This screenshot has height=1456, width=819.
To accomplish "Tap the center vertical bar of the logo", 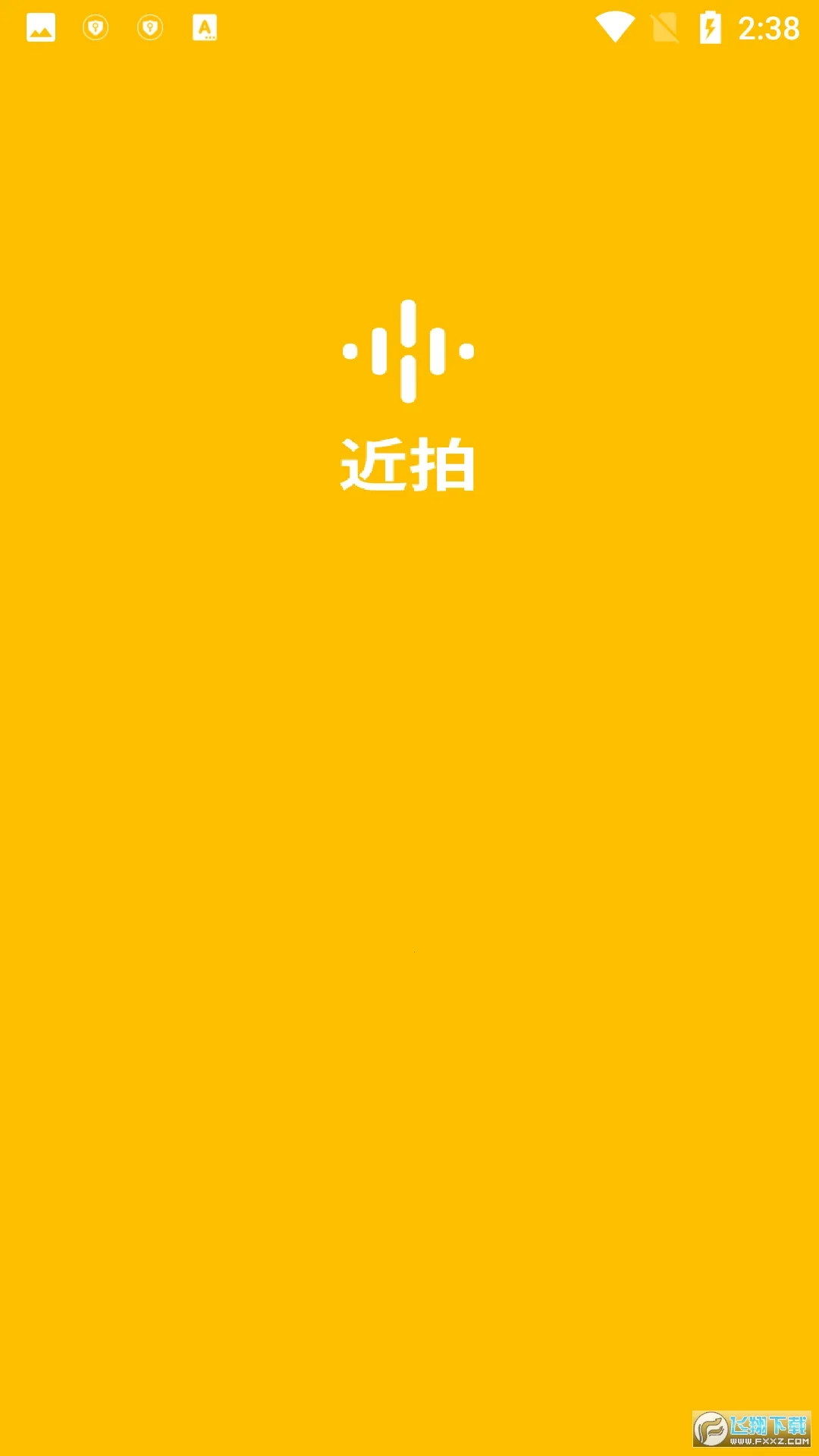I will pyautogui.click(x=409, y=350).
